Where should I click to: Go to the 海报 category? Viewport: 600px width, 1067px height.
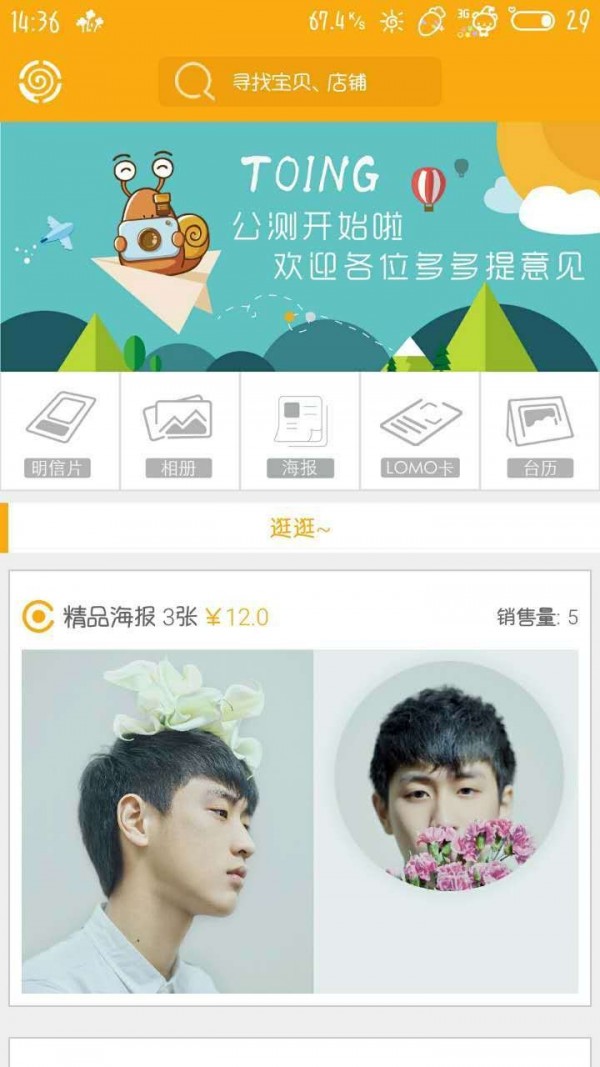tap(300, 431)
